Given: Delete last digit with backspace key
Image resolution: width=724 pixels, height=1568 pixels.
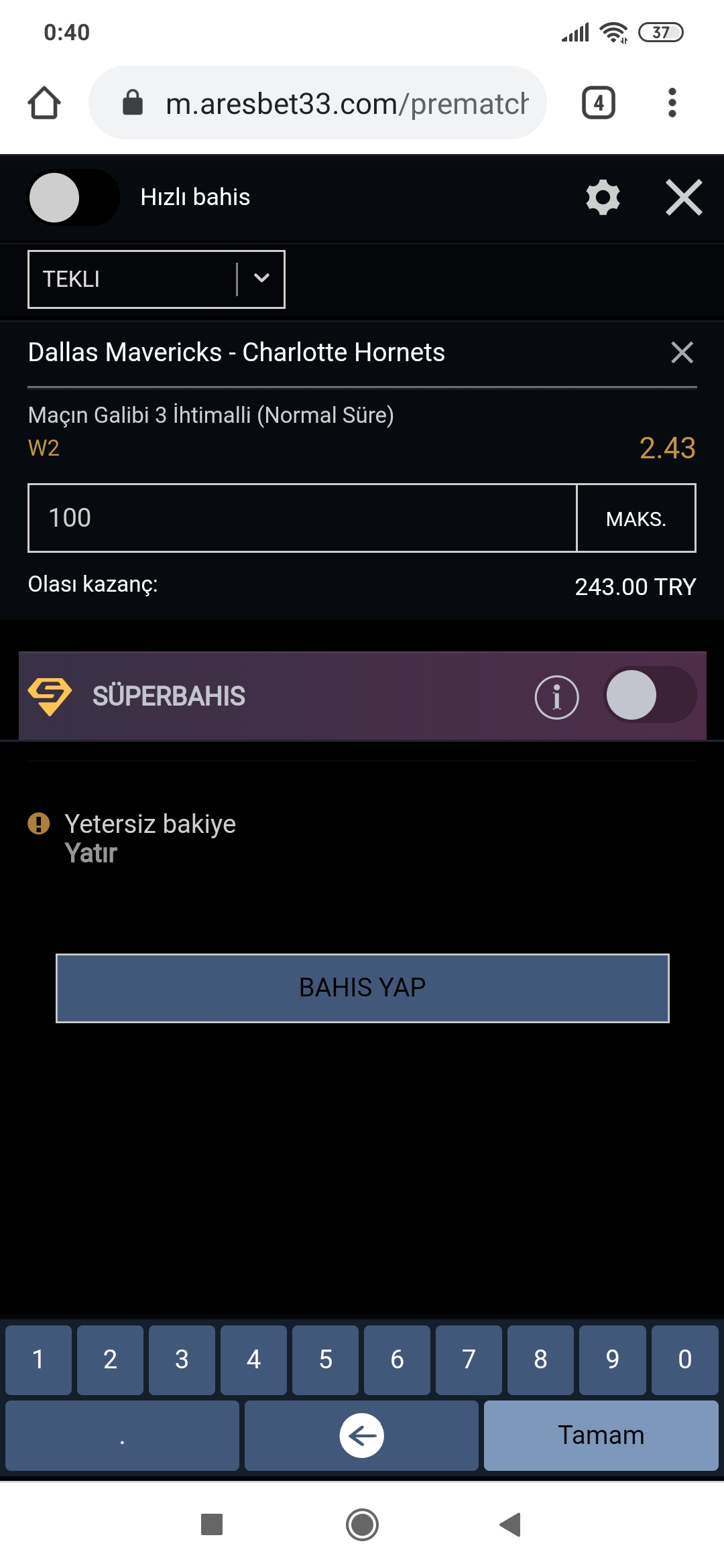Looking at the screenshot, I should [x=361, y=1435].
